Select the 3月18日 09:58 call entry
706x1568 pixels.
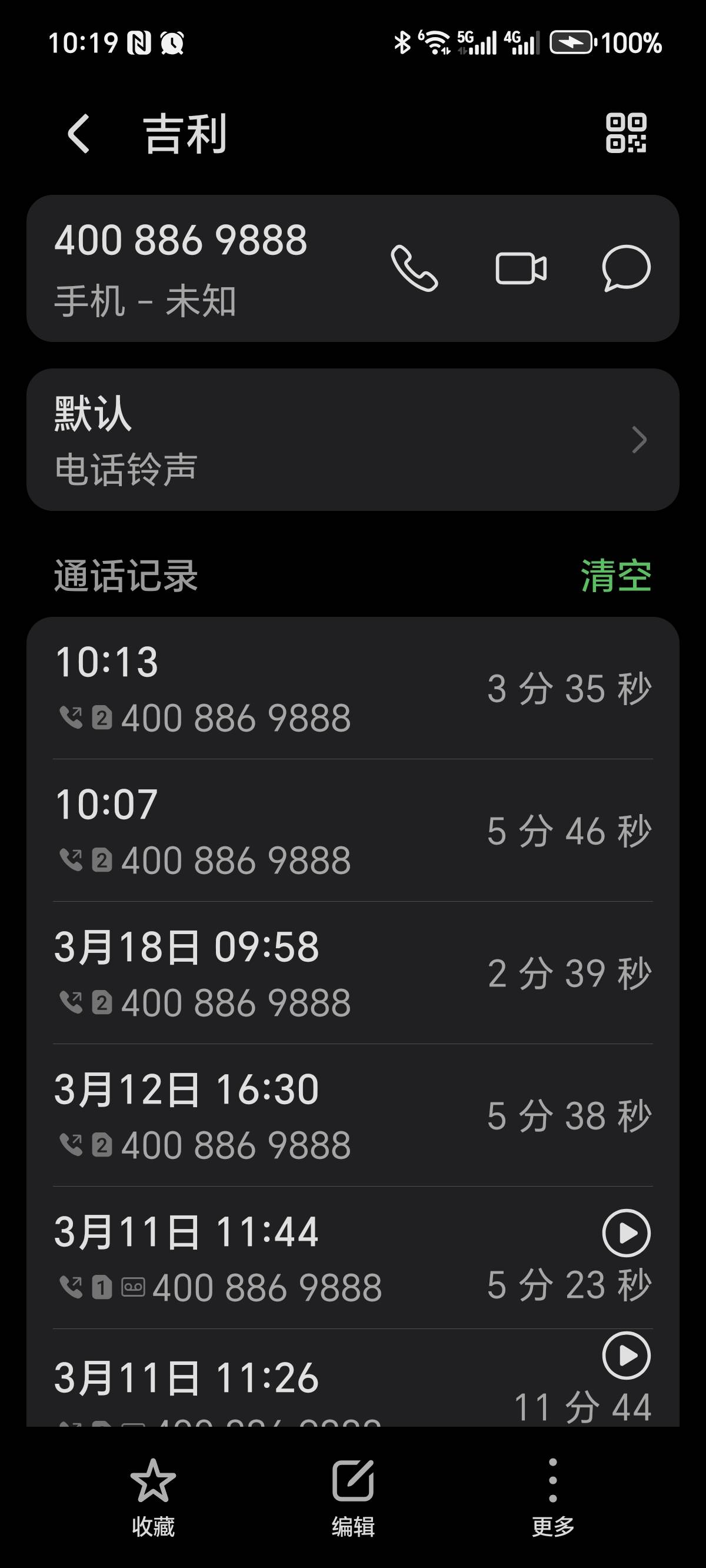click(x=353, y=974)
